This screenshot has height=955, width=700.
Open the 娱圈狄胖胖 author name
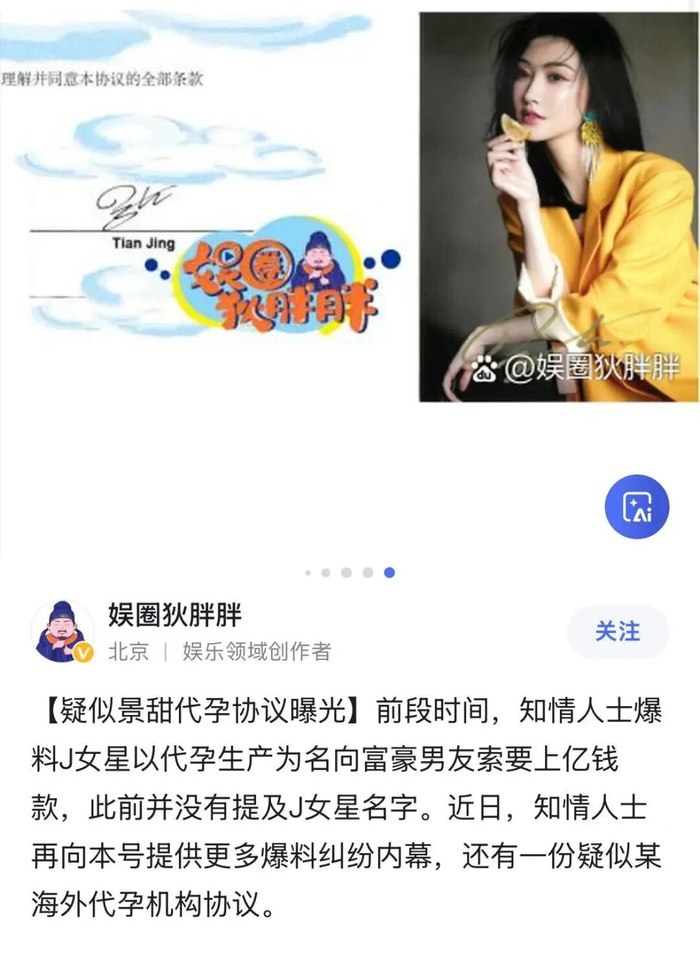(x=175, y=615)
